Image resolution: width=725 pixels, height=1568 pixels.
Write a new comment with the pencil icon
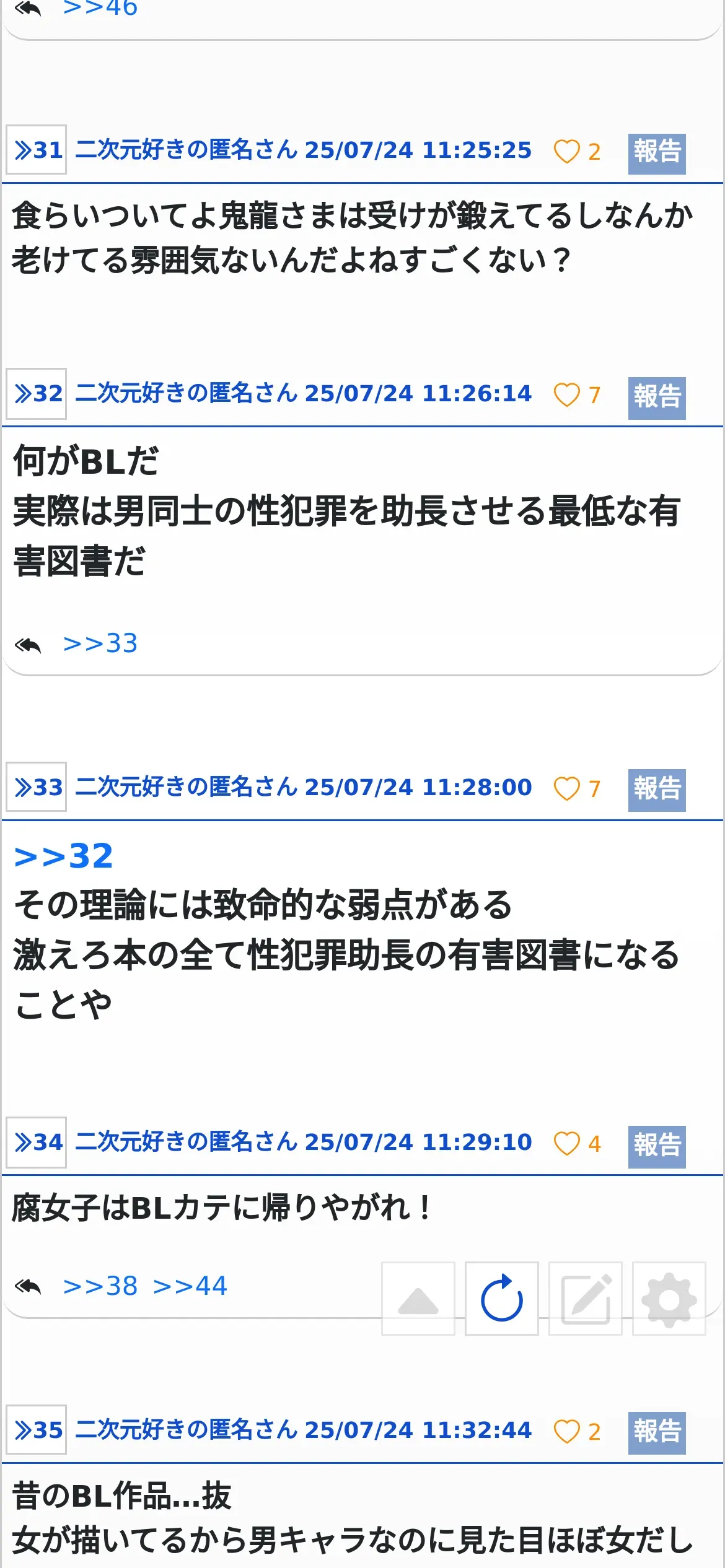(x=586, y=1299)
